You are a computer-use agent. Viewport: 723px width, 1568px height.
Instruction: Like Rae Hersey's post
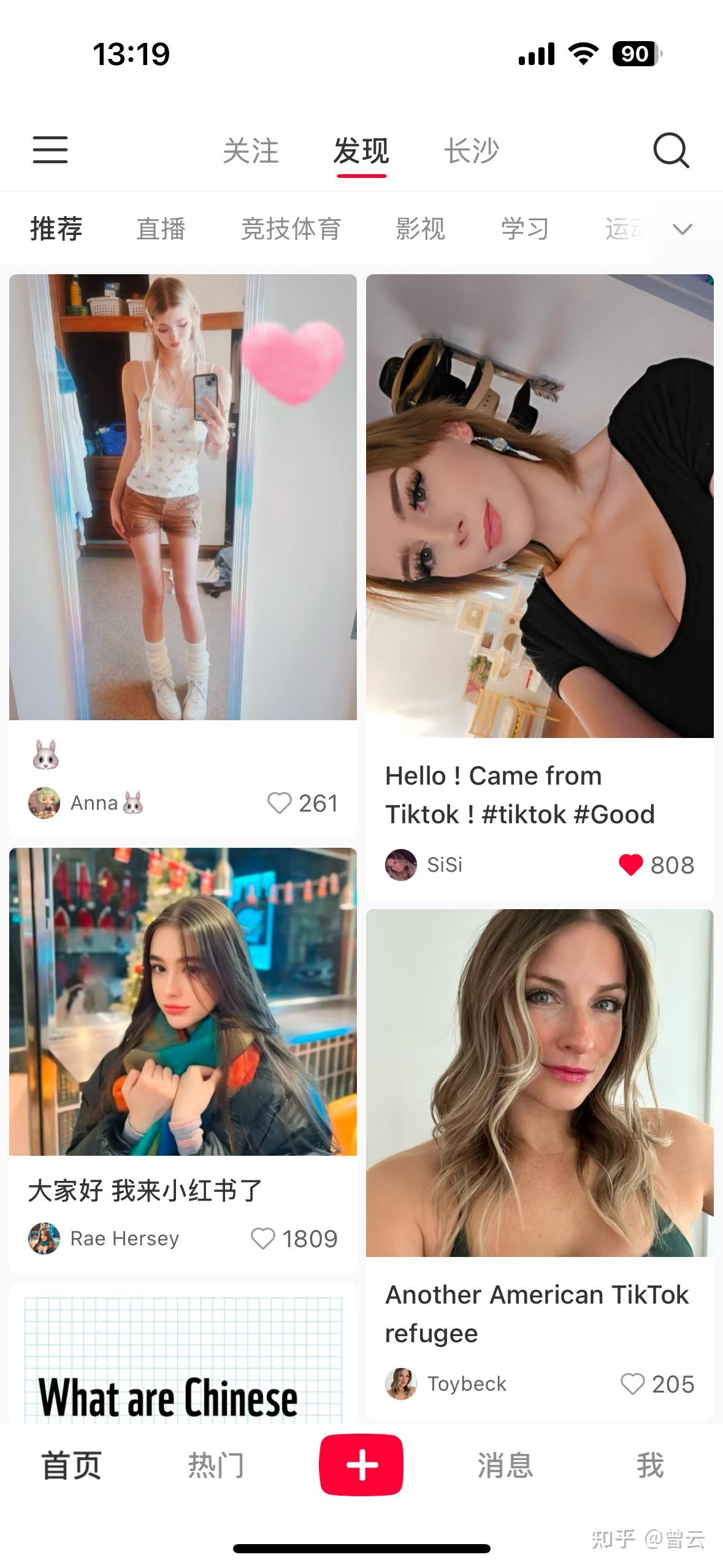(x=263, y=1239)
